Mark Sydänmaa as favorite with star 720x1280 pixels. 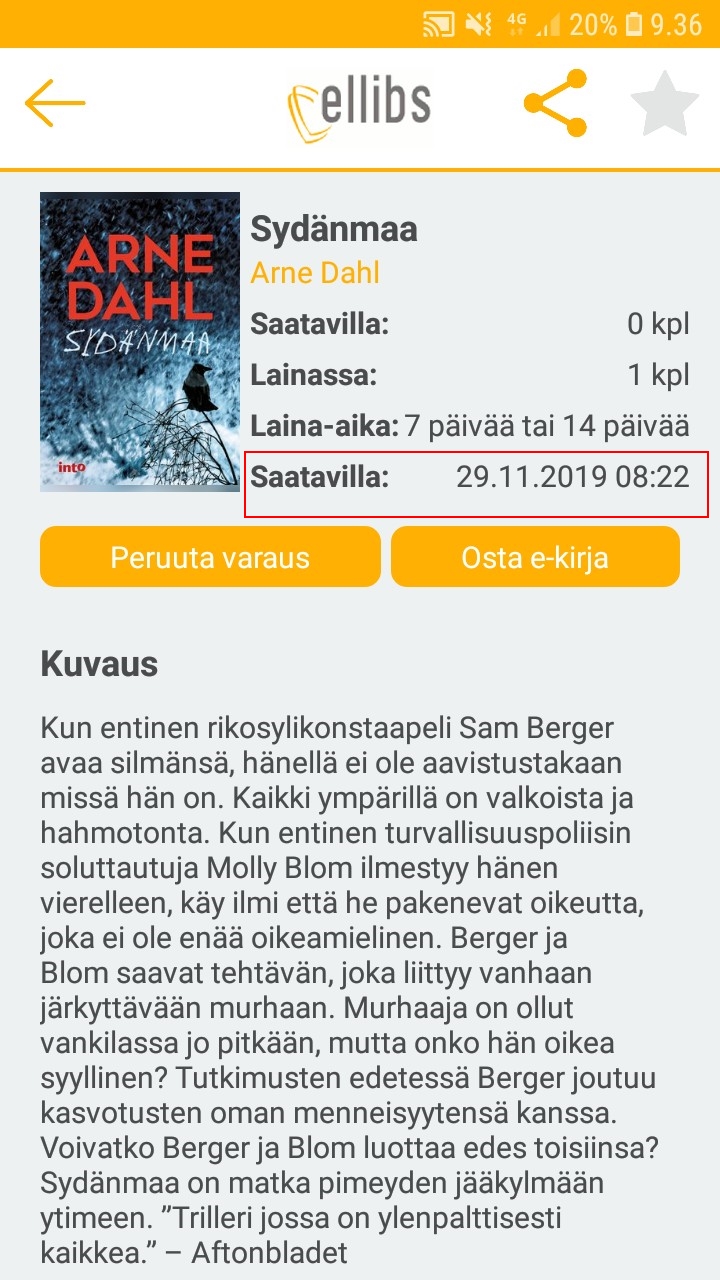pos(664,103)
